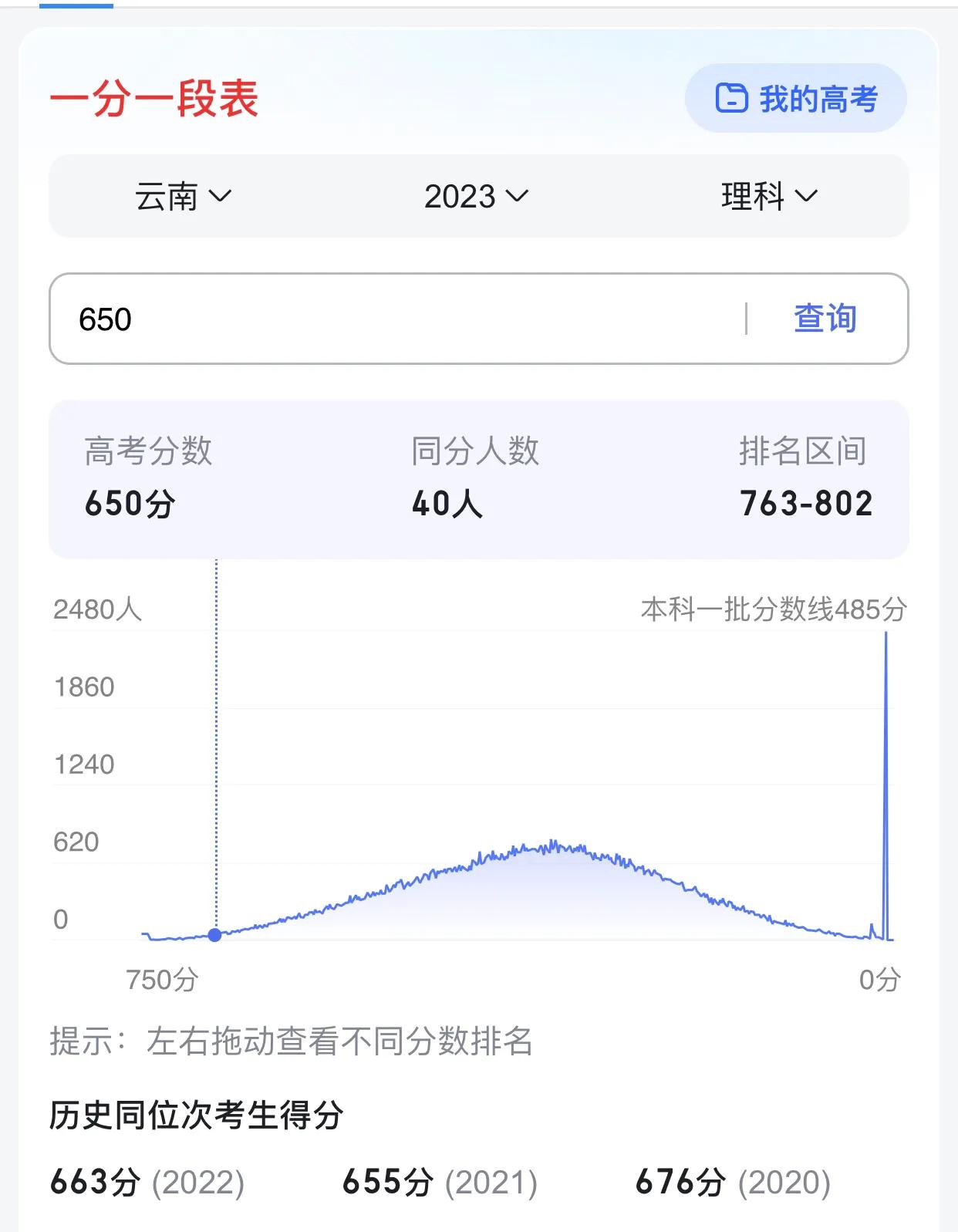The height and width of the screenshot is (1232, 958).
Task: Click the 一分一段表 page title
Action: (x=156, y=103)
